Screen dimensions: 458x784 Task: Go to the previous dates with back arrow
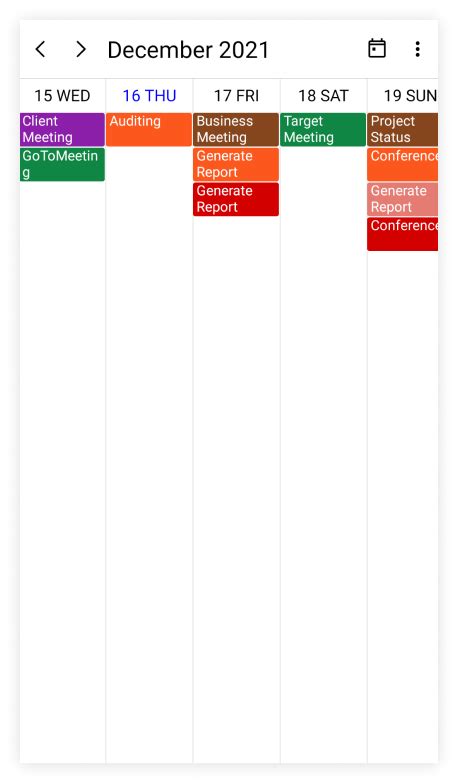coord(40,50)
